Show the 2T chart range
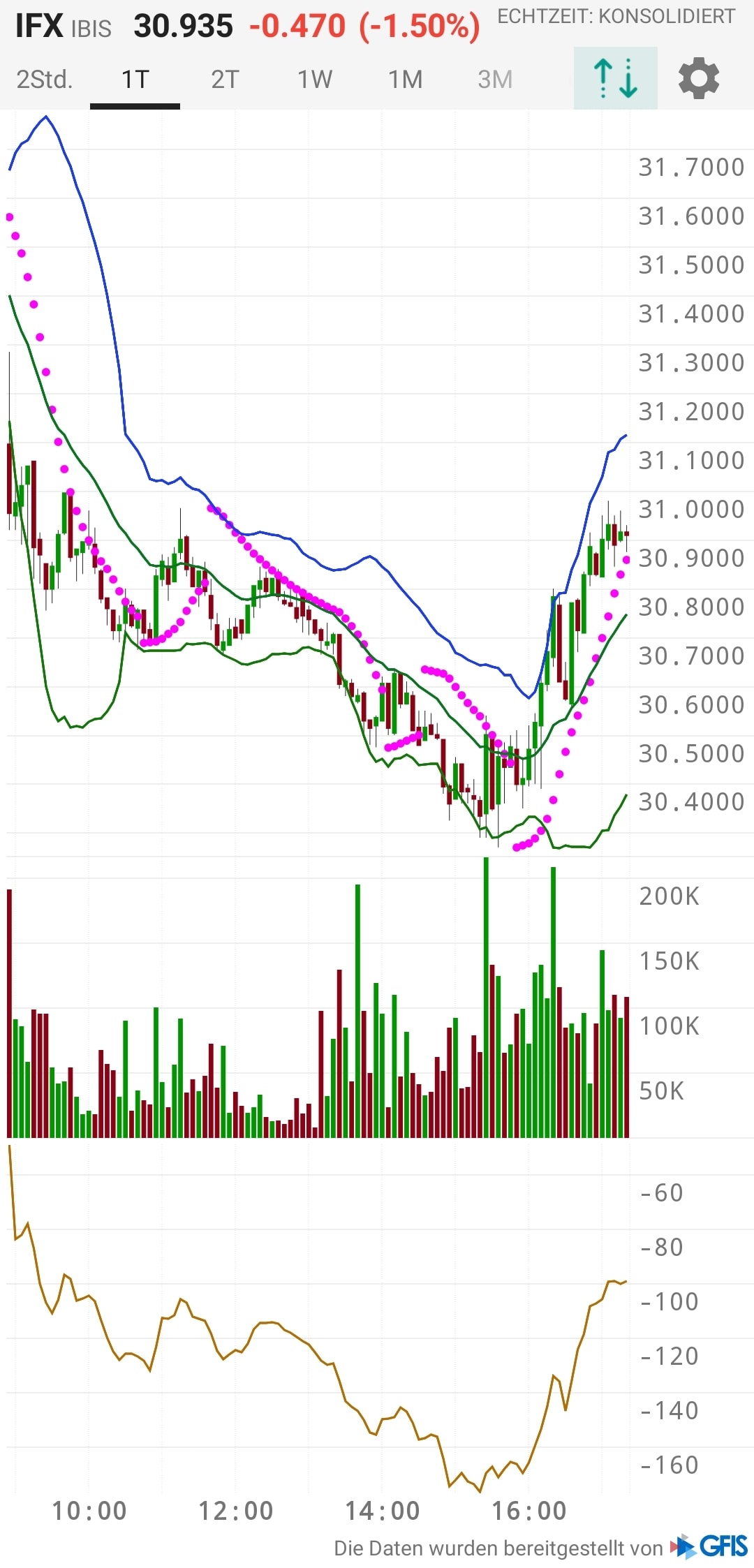 pos(225,80)
